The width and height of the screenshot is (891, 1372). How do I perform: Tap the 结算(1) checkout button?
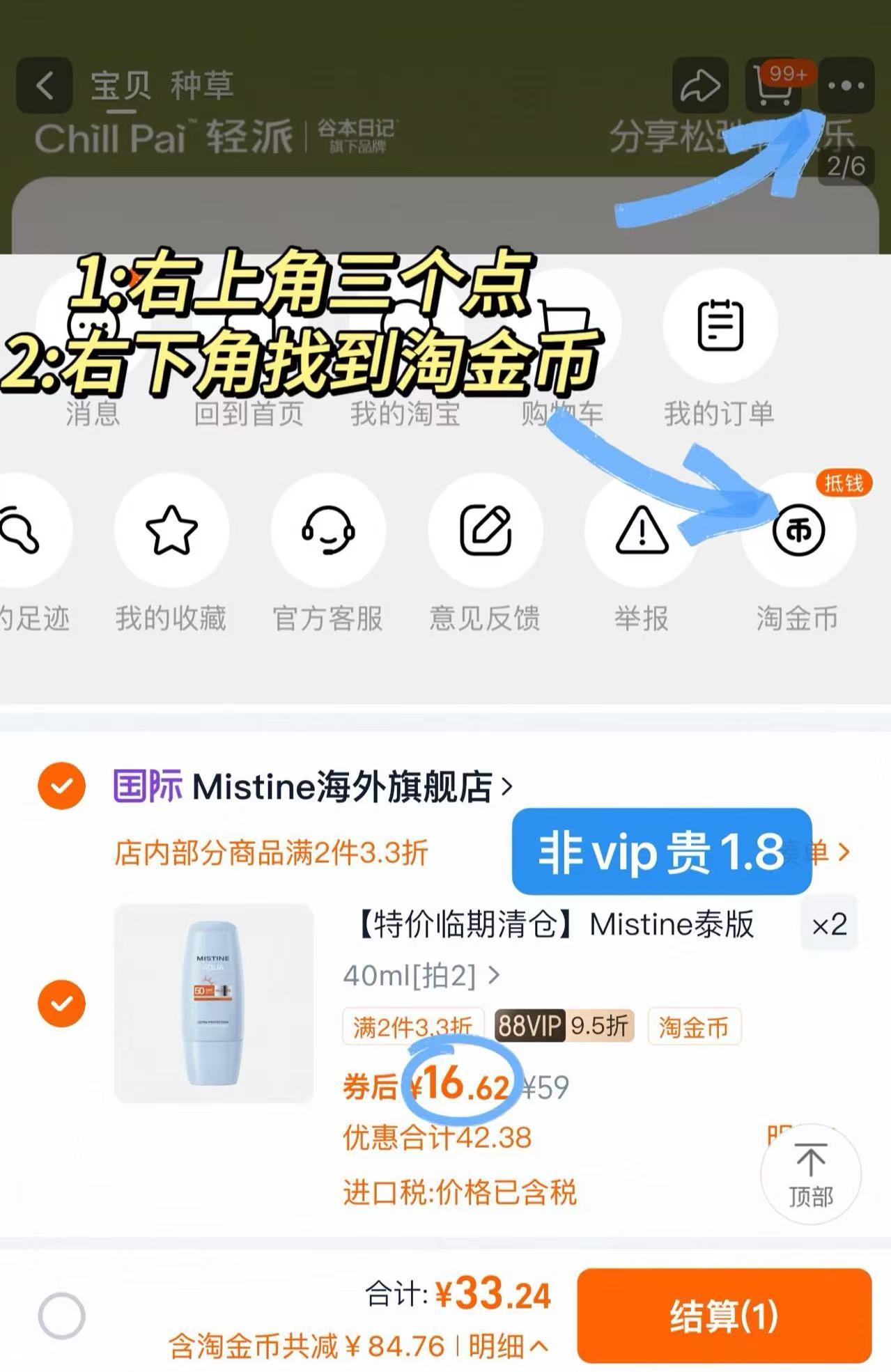pos(721,1313)
